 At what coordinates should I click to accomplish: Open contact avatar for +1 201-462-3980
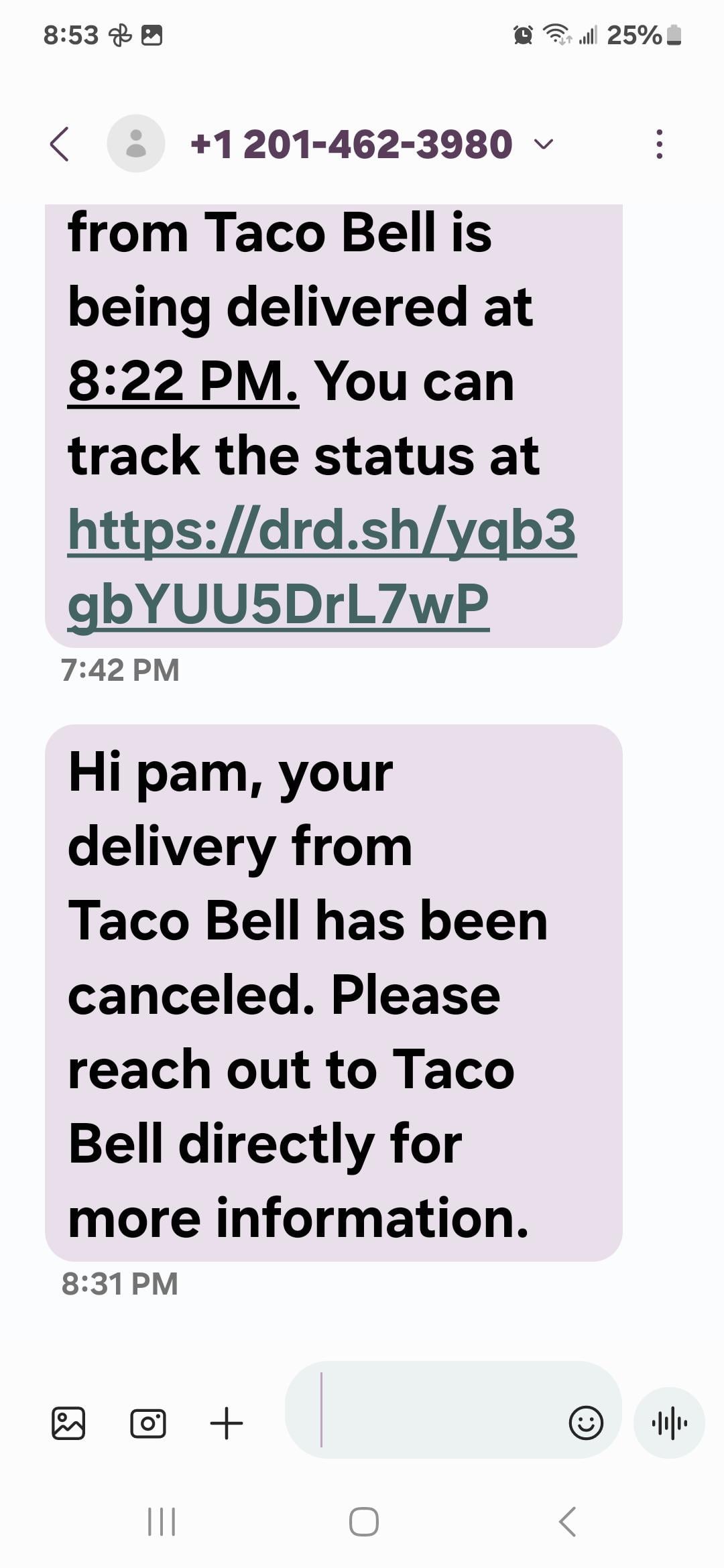tap(136, 144)
